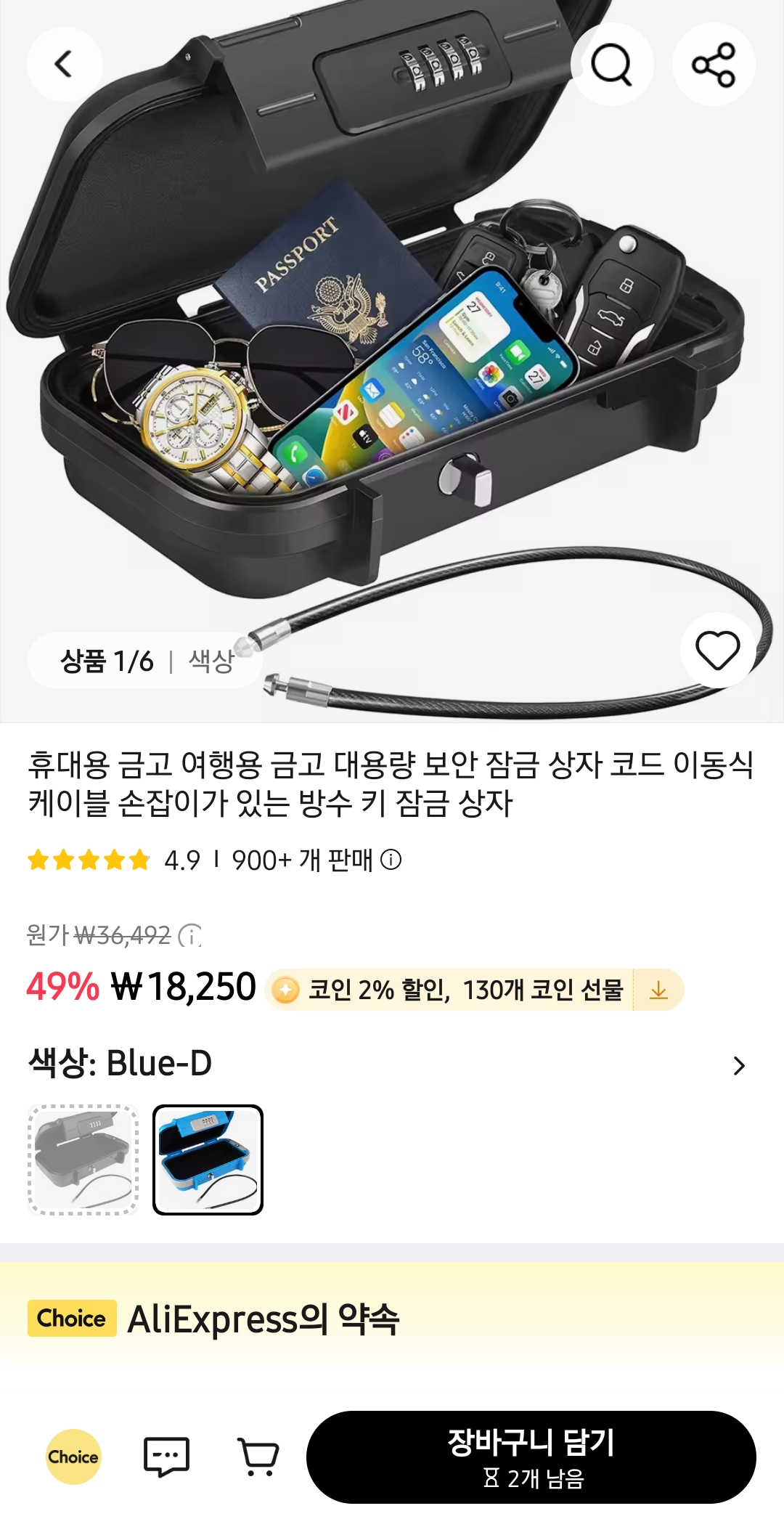Screen dimensions: 784x1527
Task: Go back to the previous page
Action: [x=64, y=64]
